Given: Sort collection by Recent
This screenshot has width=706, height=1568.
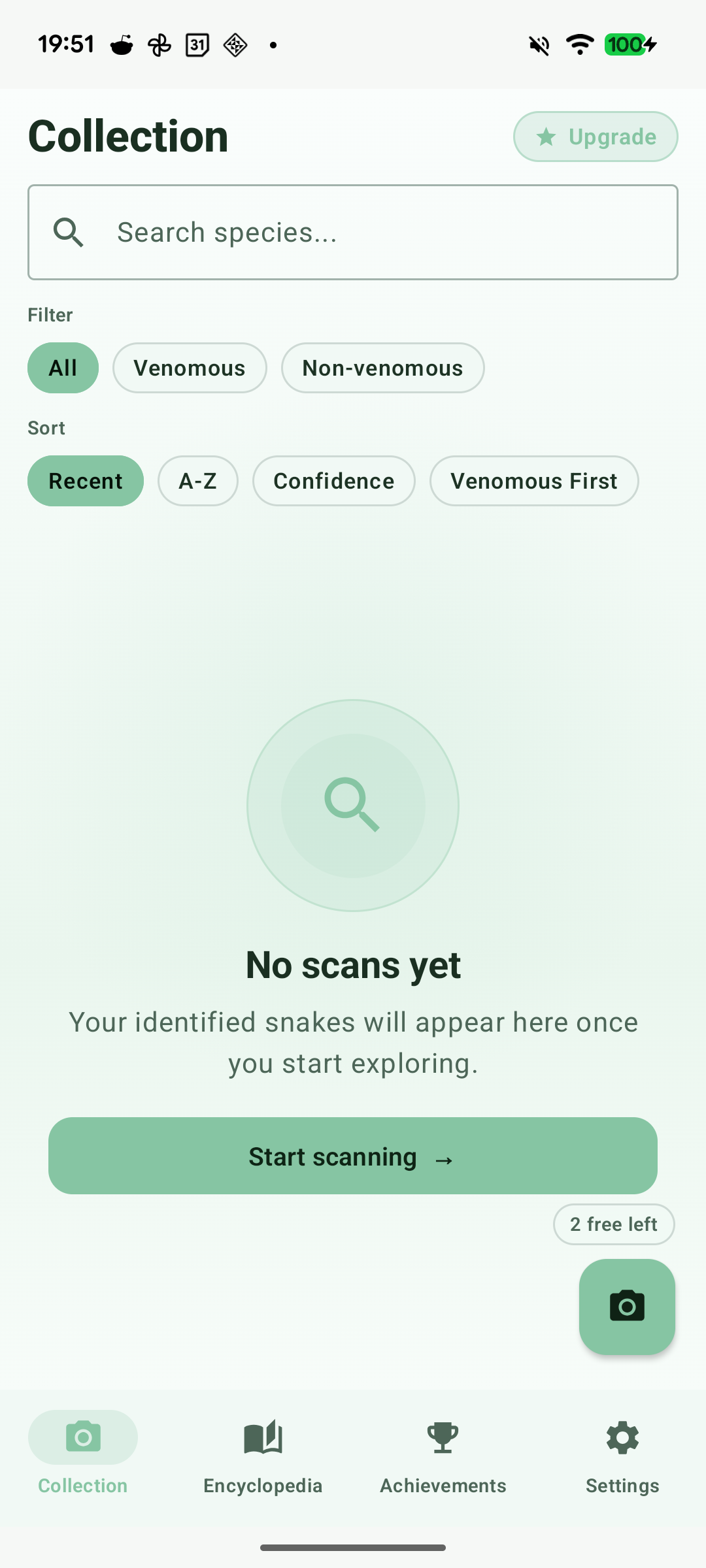Looking at the screenshot, I should (x=85, y=481).
